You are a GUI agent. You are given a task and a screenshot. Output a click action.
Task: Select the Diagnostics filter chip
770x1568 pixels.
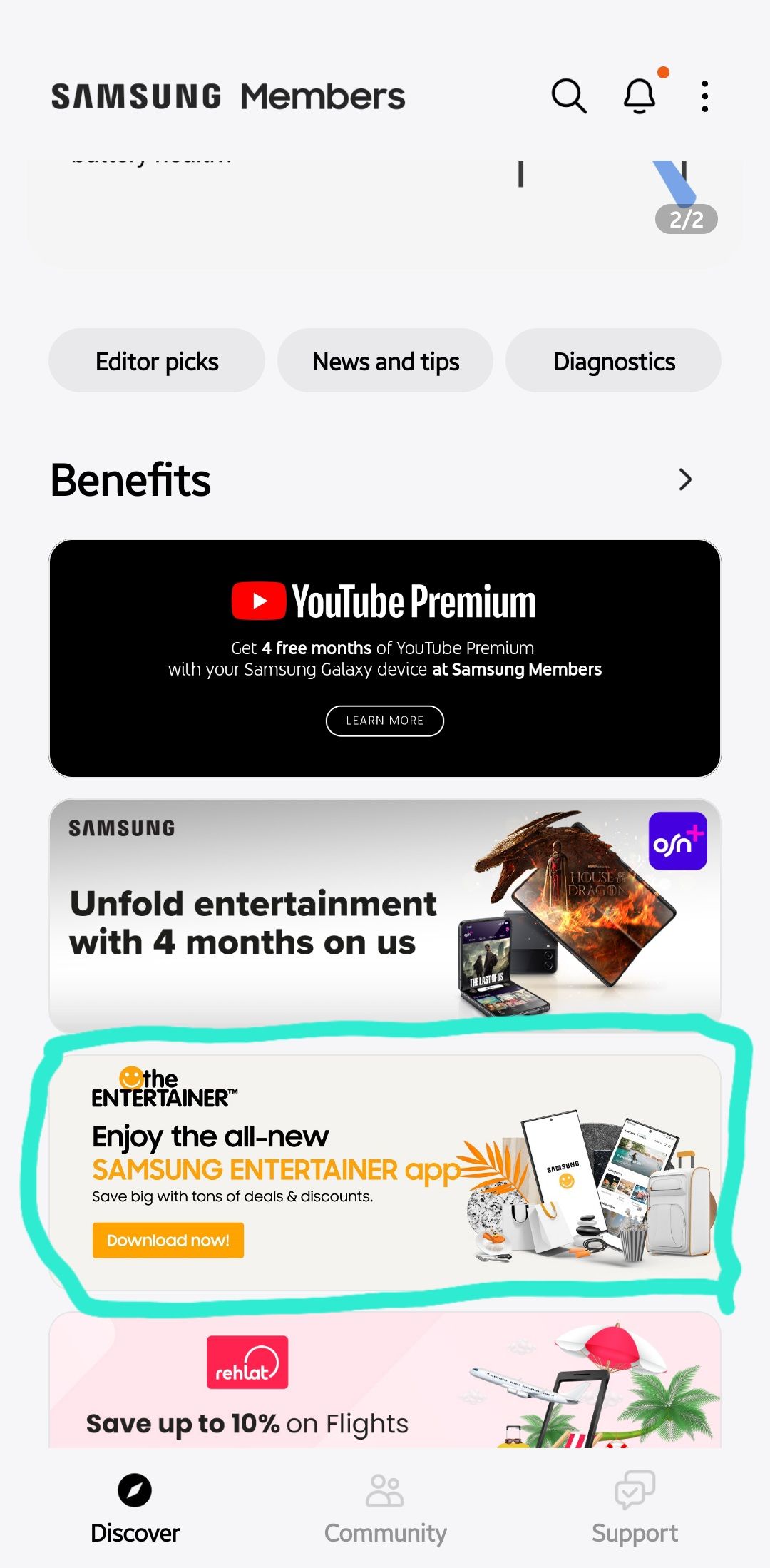pos(614,361)
